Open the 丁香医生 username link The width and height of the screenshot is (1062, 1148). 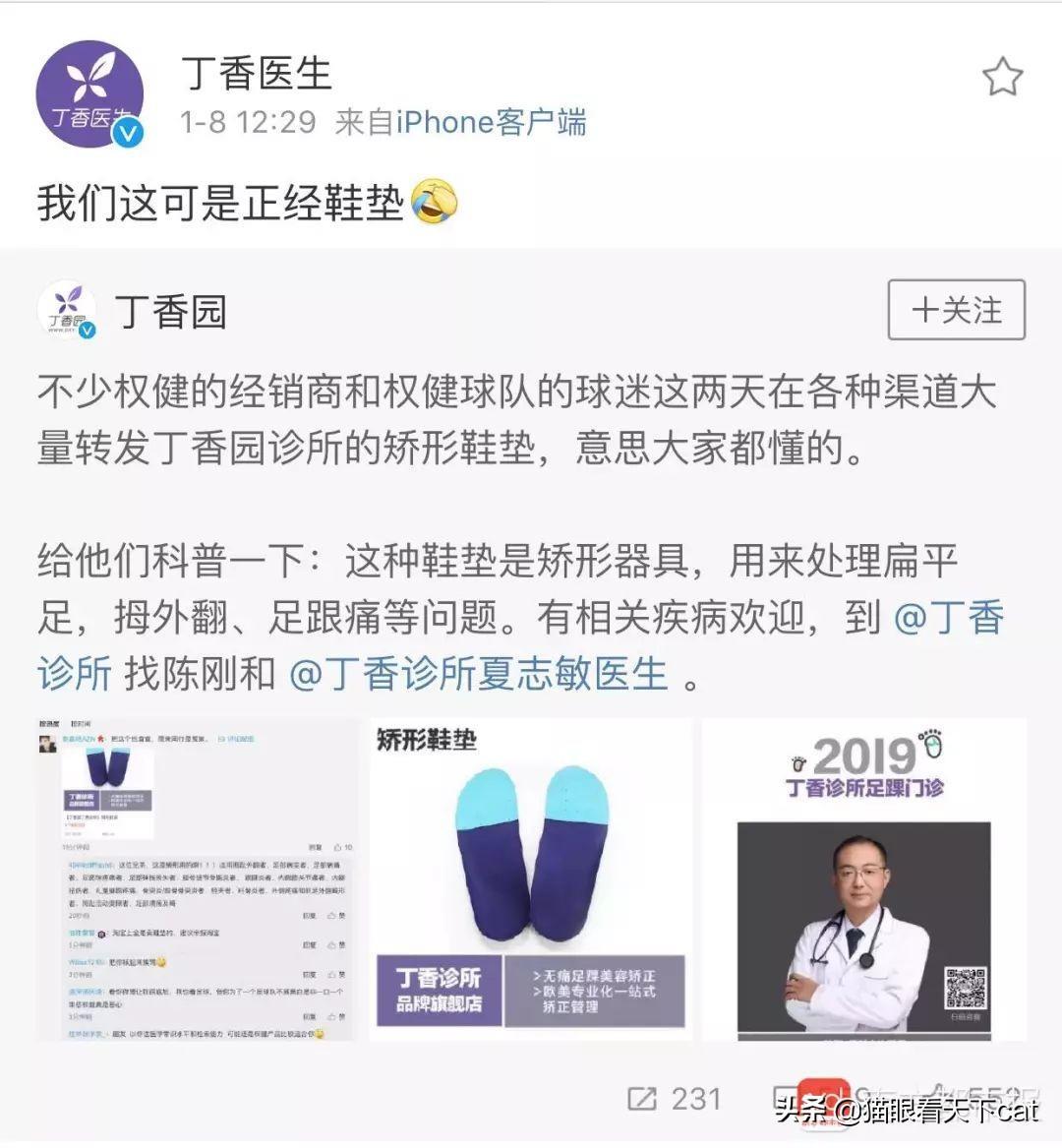pos(257,73)
